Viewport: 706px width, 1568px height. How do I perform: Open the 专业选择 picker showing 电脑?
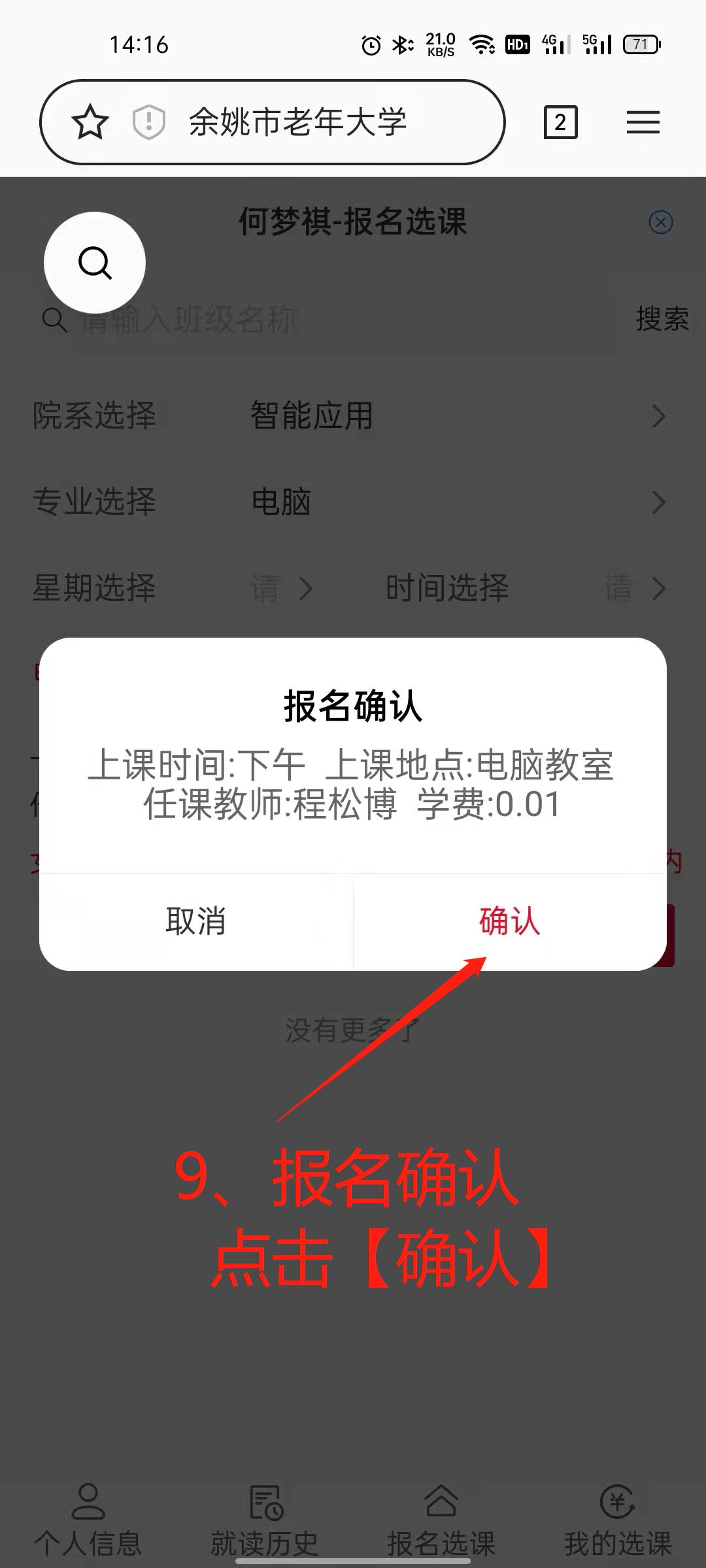(x=353, y=502)
